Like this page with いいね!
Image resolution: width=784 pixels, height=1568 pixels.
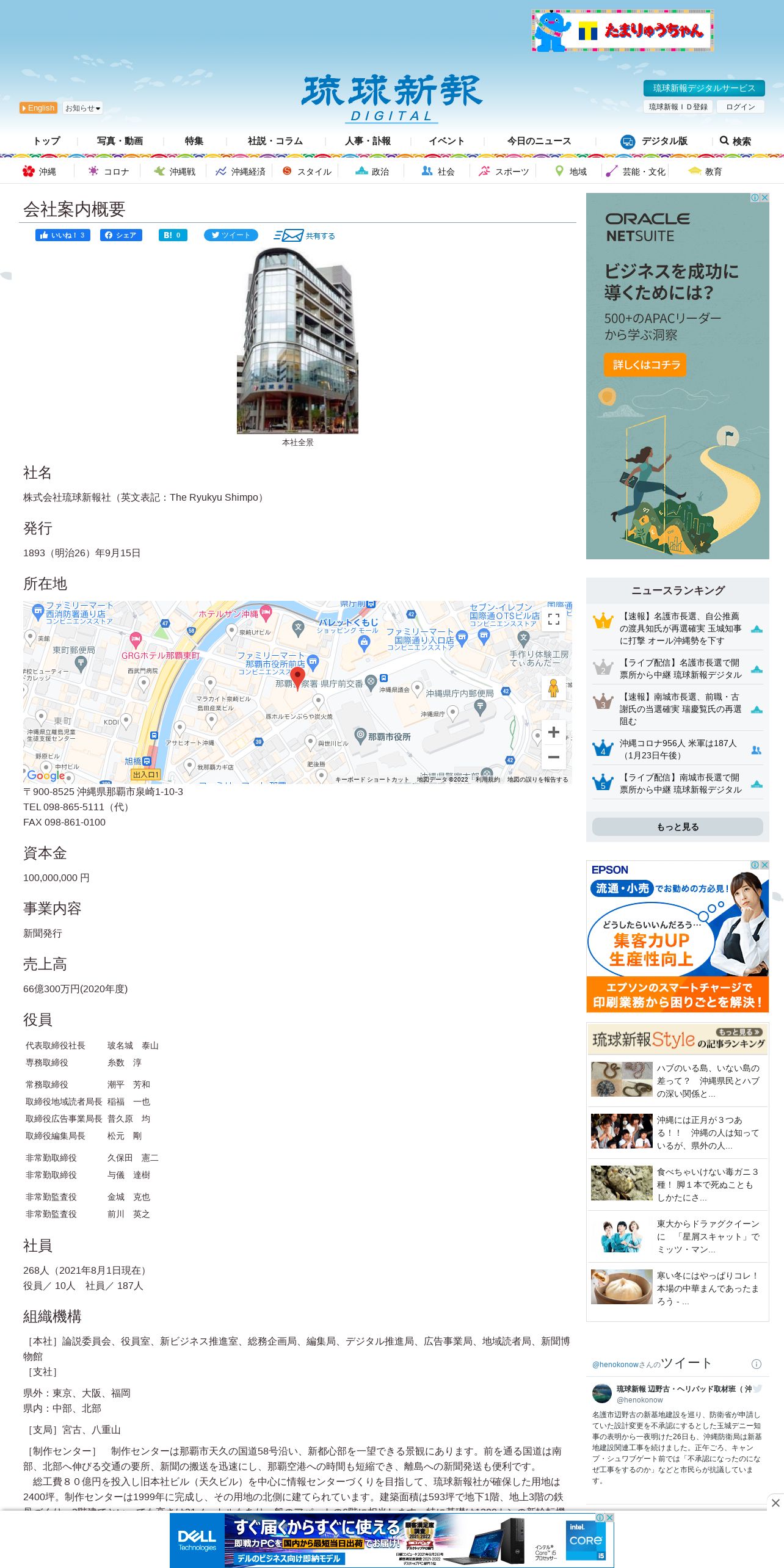coord(63,235)
